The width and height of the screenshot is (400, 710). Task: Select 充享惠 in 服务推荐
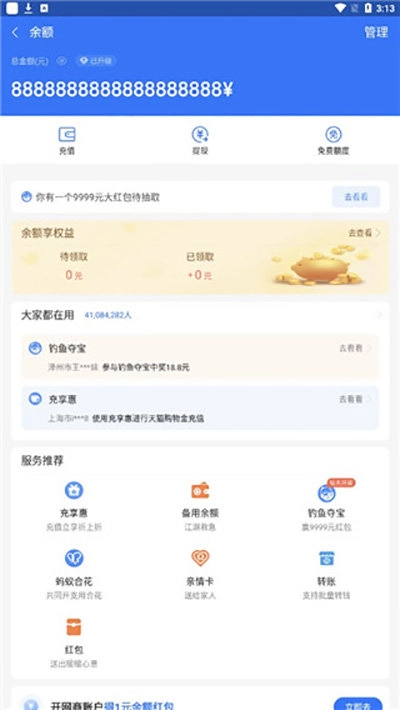click(x=73, y=506)
